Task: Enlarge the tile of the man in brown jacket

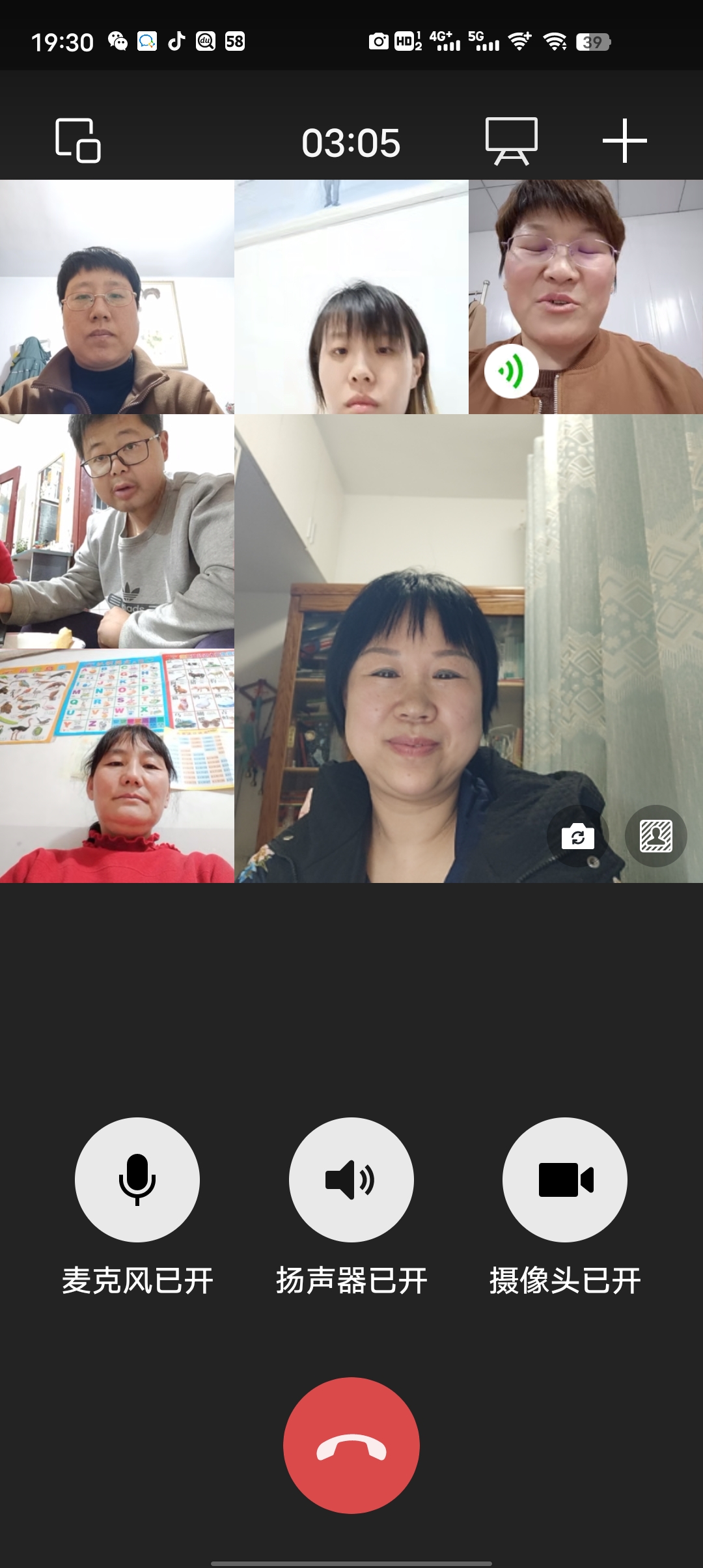Action: (117, 296)
